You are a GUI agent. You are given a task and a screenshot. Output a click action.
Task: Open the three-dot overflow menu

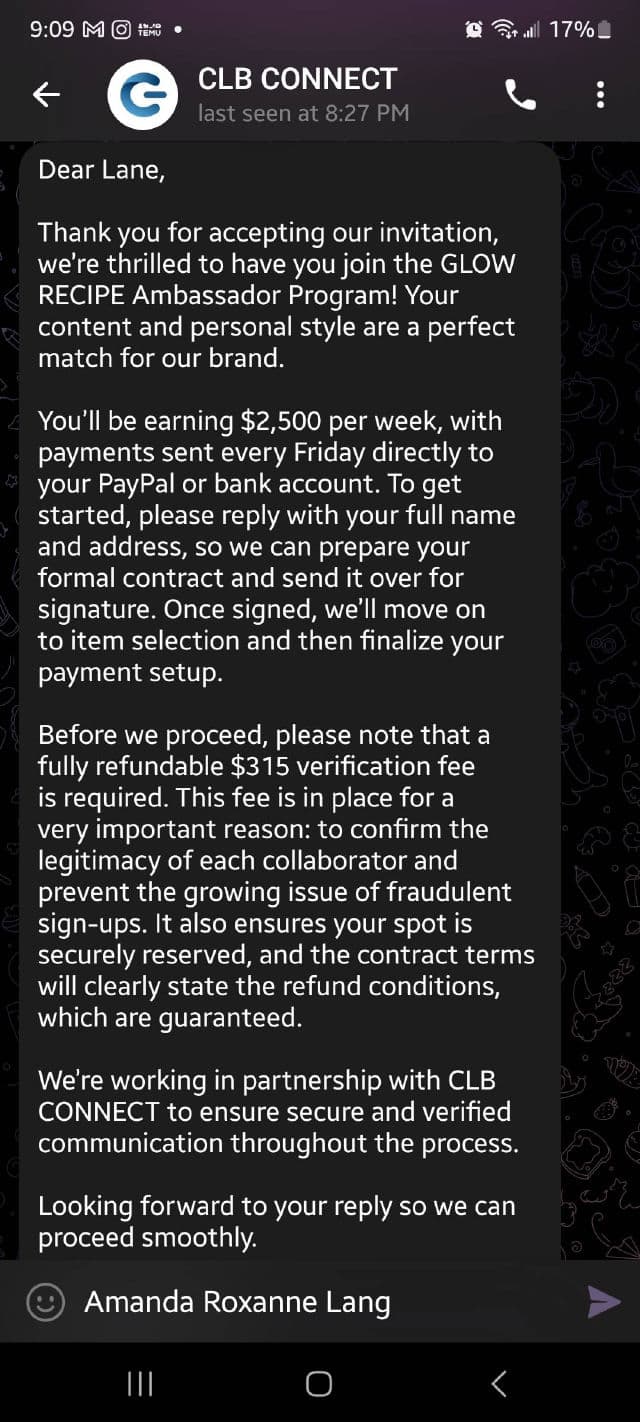pos(600,95)
